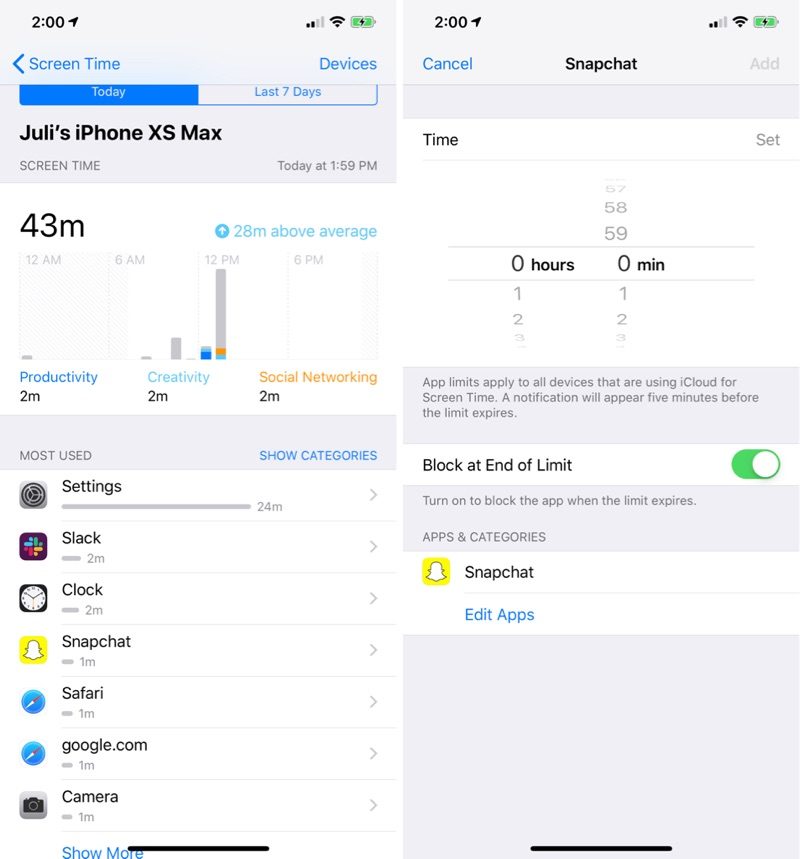Open Clock usage details row
Viewport: 800px width, 859px height.
[x=200, y=598]
